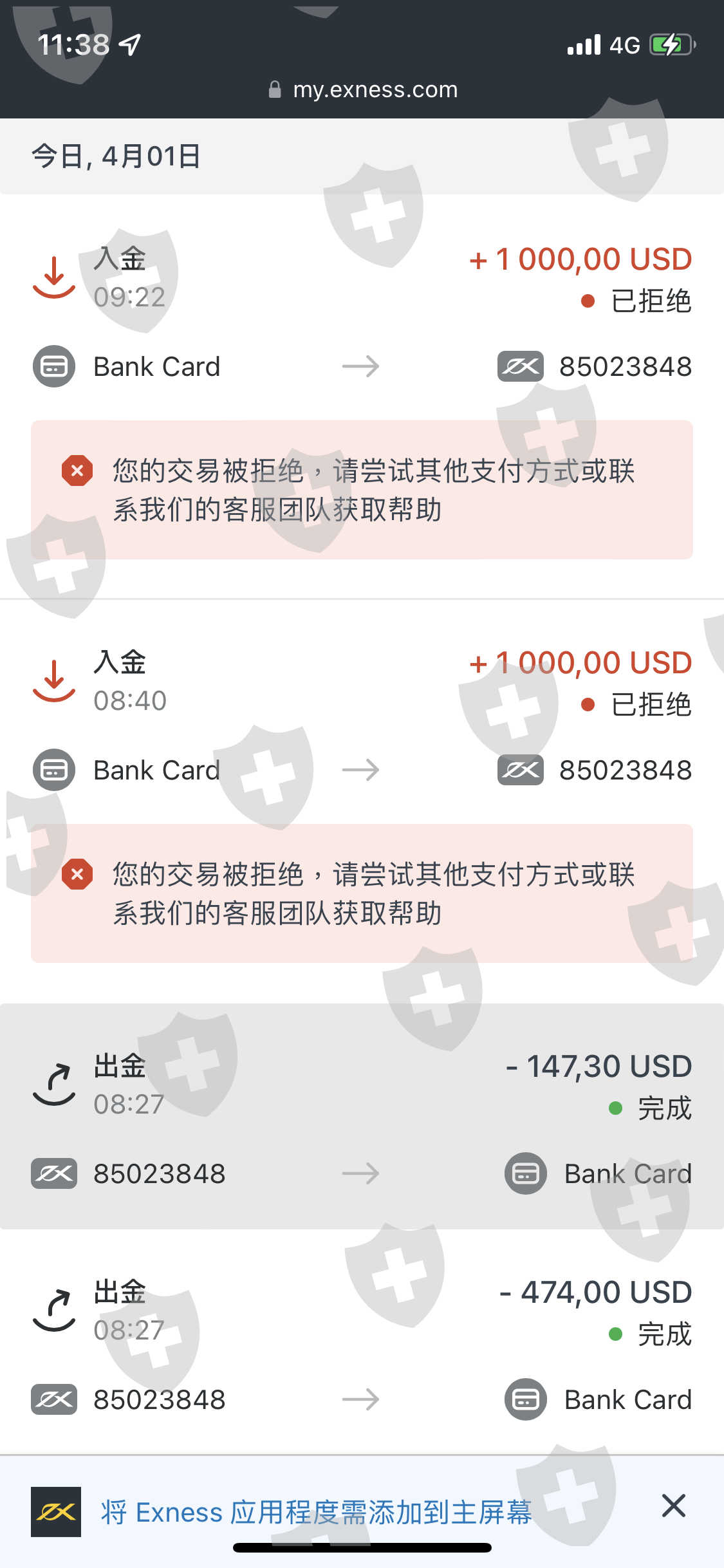Image resolution: width=724 pixels, height=1568 pixels.
Task: Dismiss the Exness app banner
Action: [x=673, y=1506]
